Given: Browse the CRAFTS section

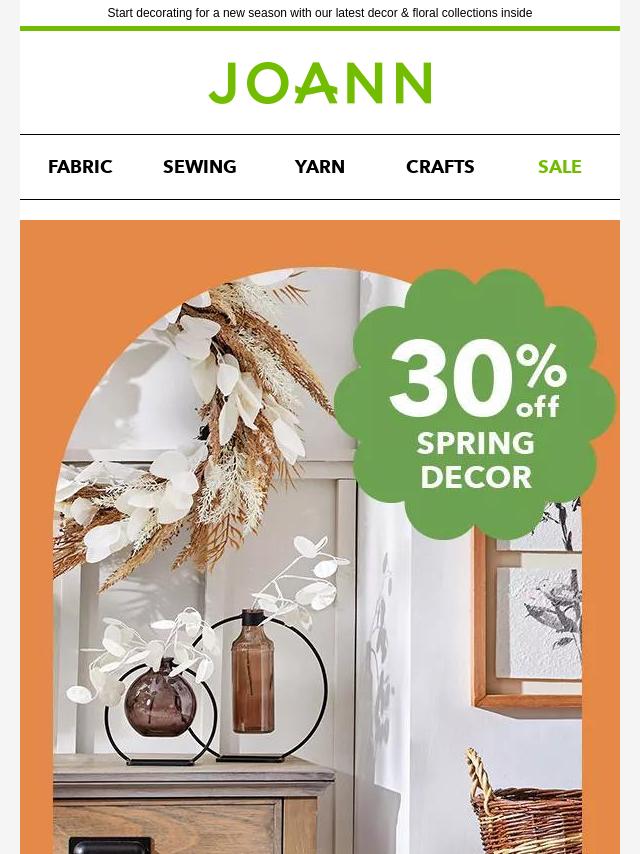Looking at the screenshot, I should (x=440, y=167).
